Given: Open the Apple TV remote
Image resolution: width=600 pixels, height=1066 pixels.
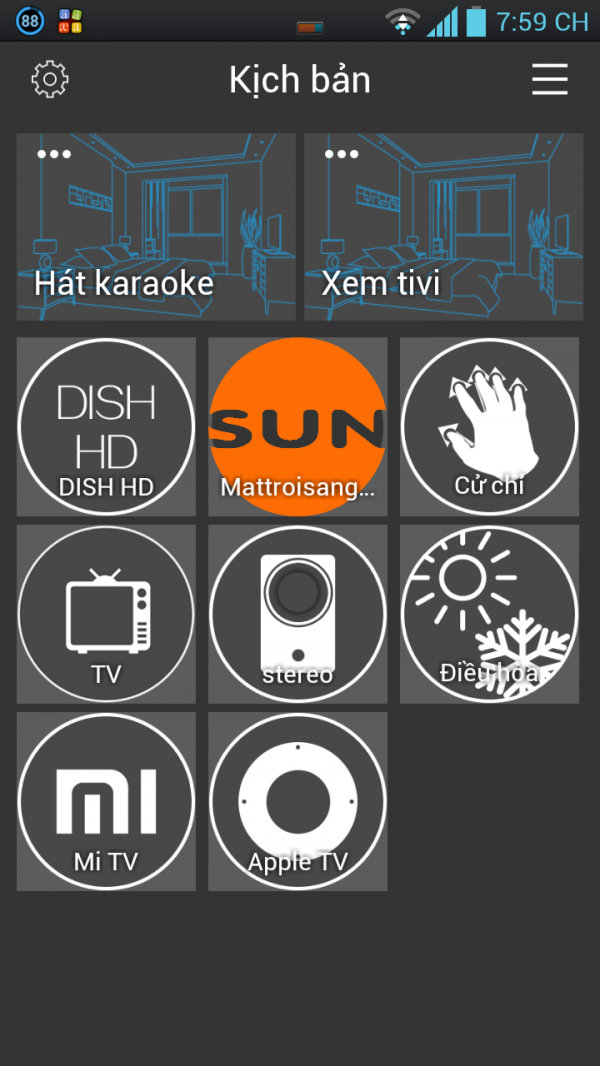Looking at the screenshot, I should [298, 801].
